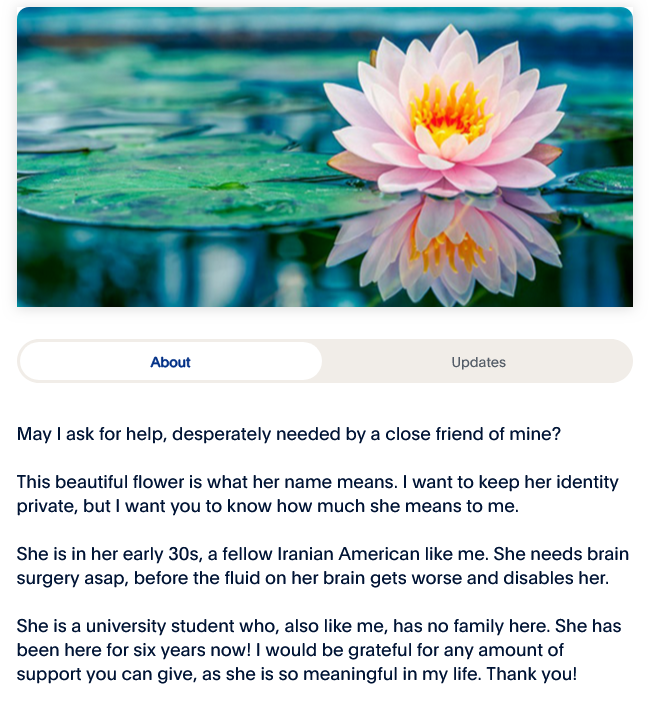Select the About tab
Screen dimensions: 659x707
tap(170, 362)
